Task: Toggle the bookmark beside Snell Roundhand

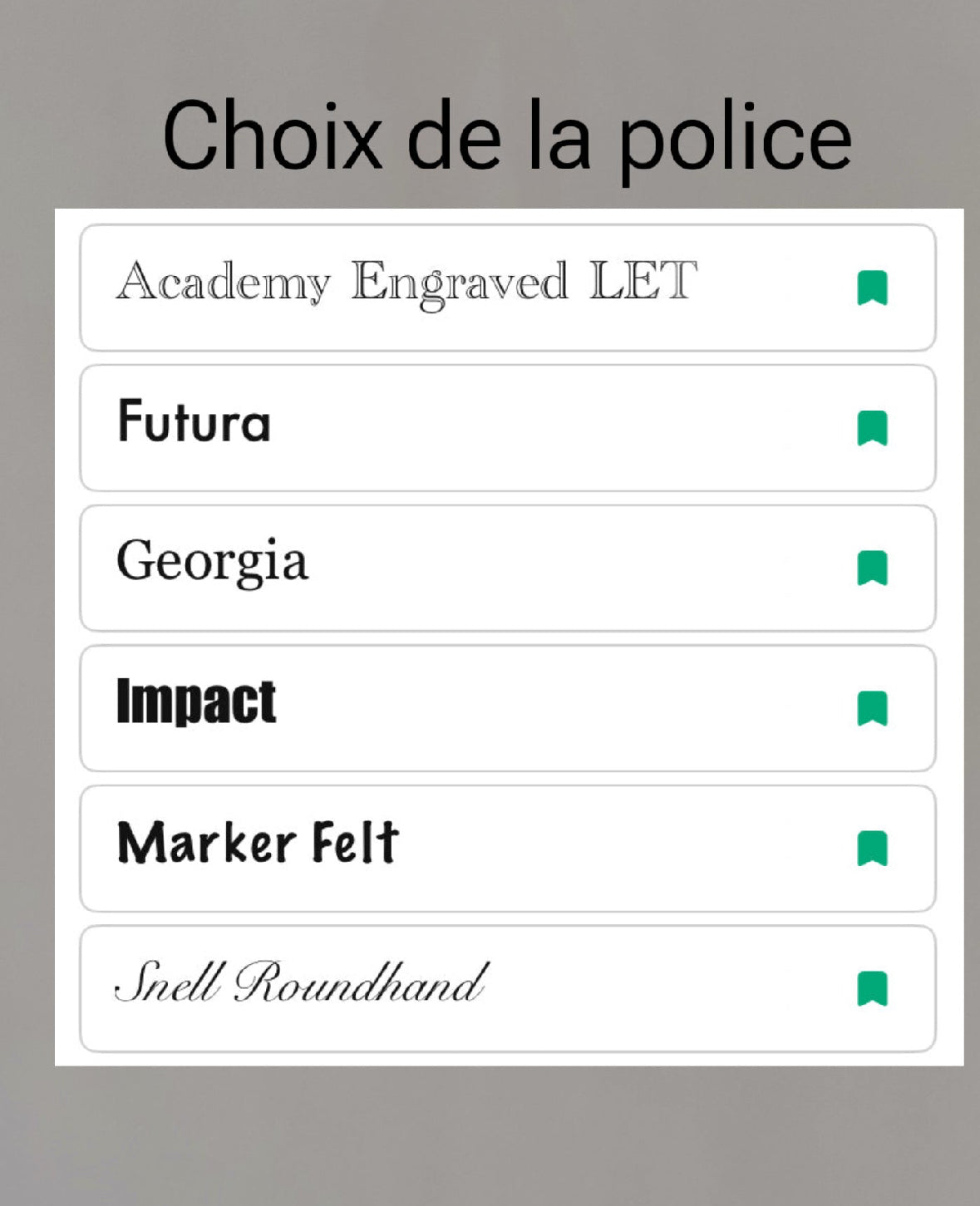Action: [x=872, y=989]
